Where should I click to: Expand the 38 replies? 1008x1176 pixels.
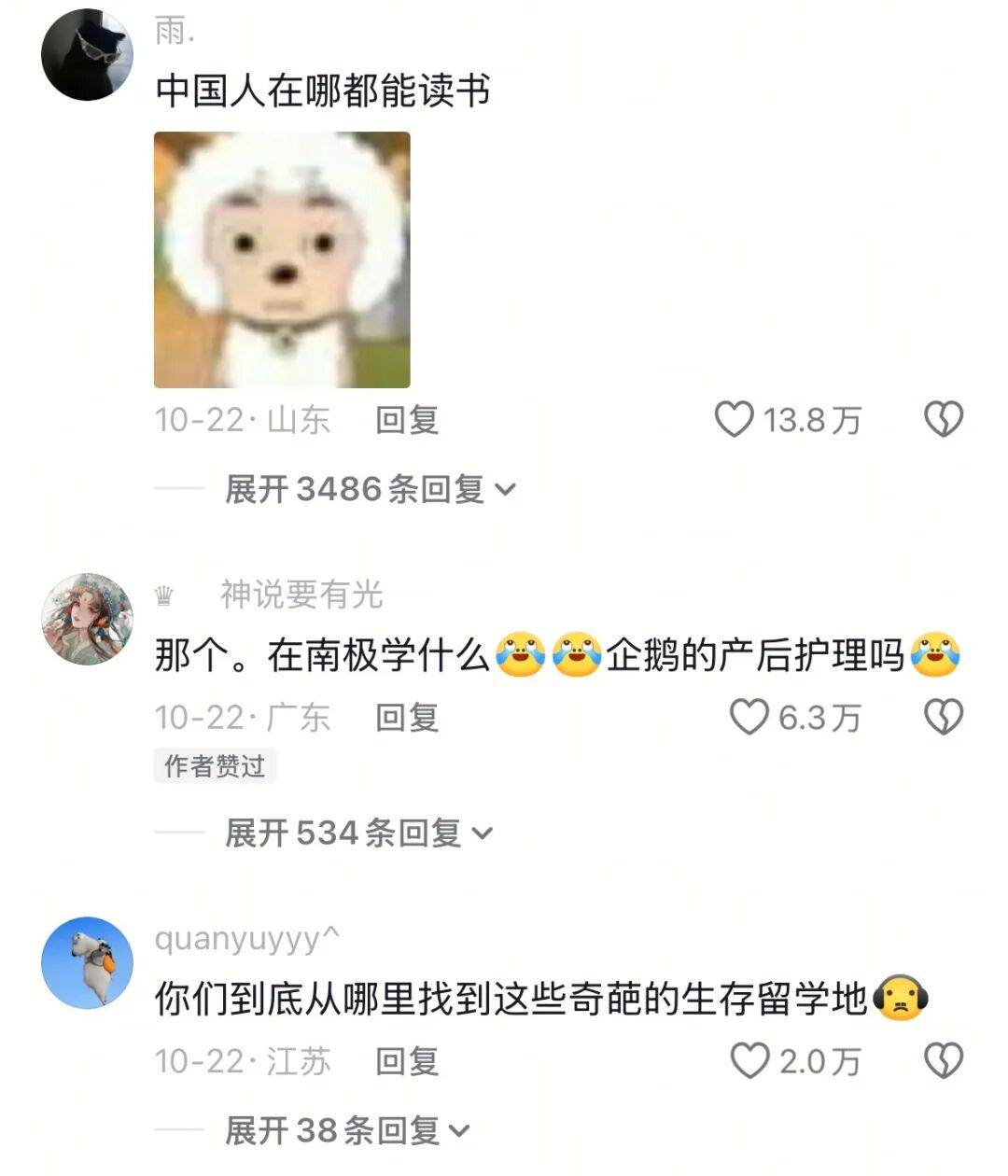(x=347, y=1131)
